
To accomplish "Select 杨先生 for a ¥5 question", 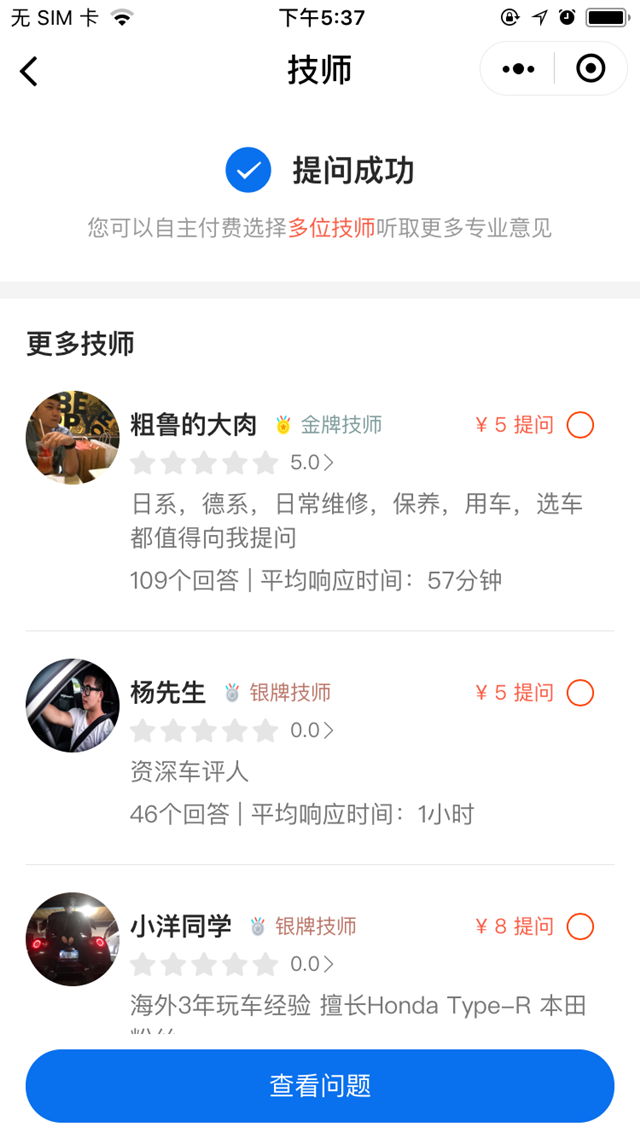I will pos(580,692).
